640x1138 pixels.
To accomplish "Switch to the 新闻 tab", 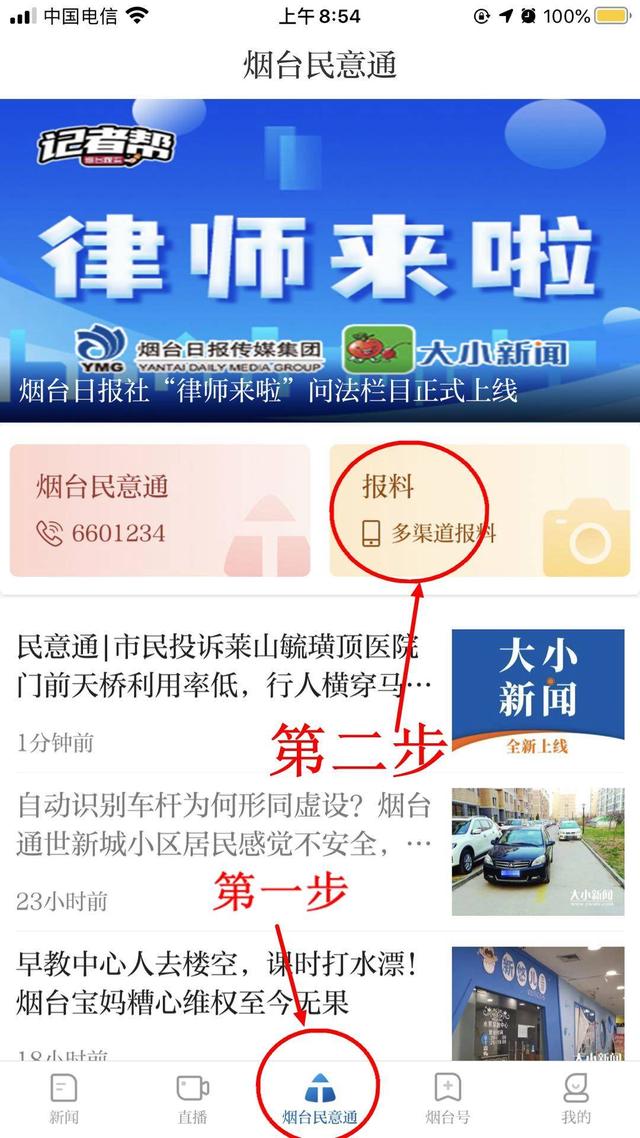I will [64, 1098].
